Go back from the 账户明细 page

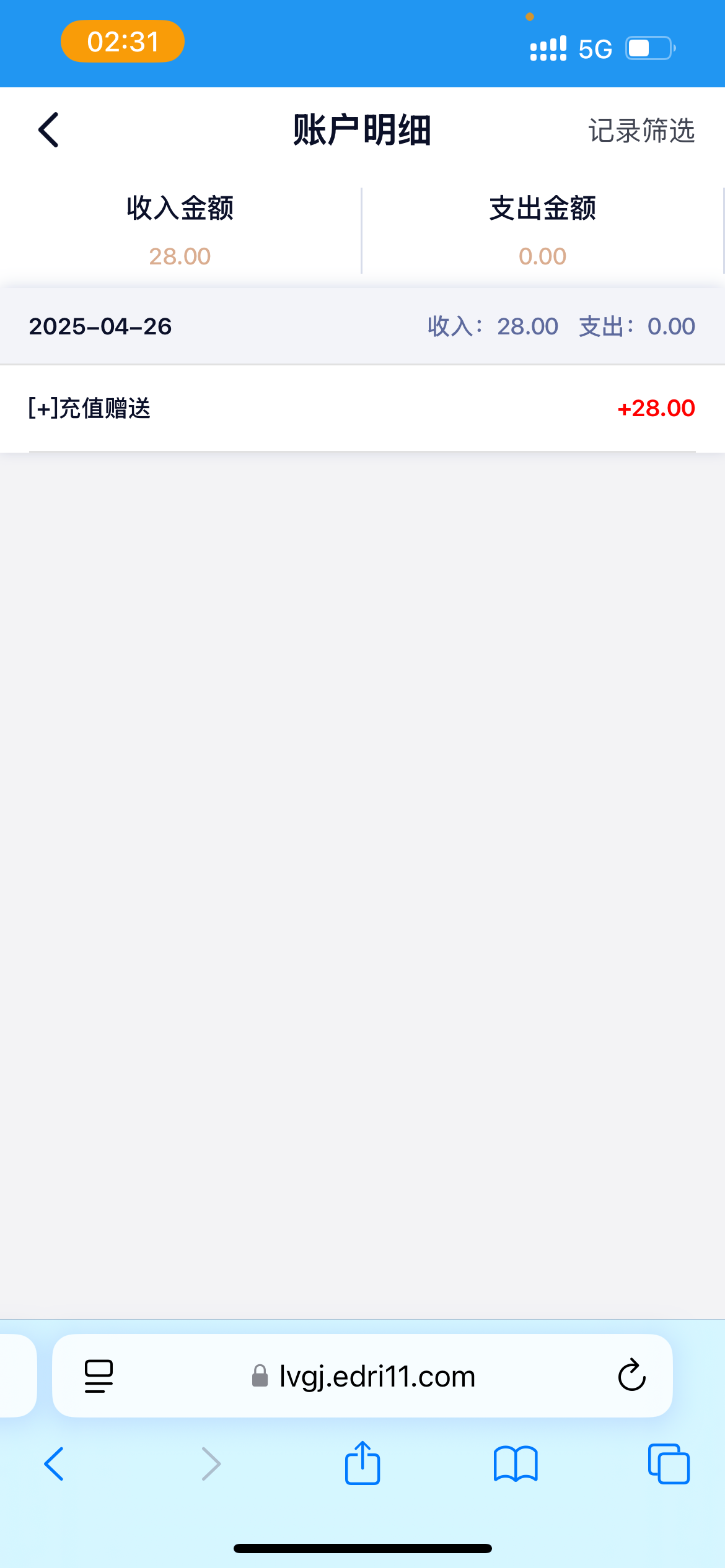pos(48,130)
